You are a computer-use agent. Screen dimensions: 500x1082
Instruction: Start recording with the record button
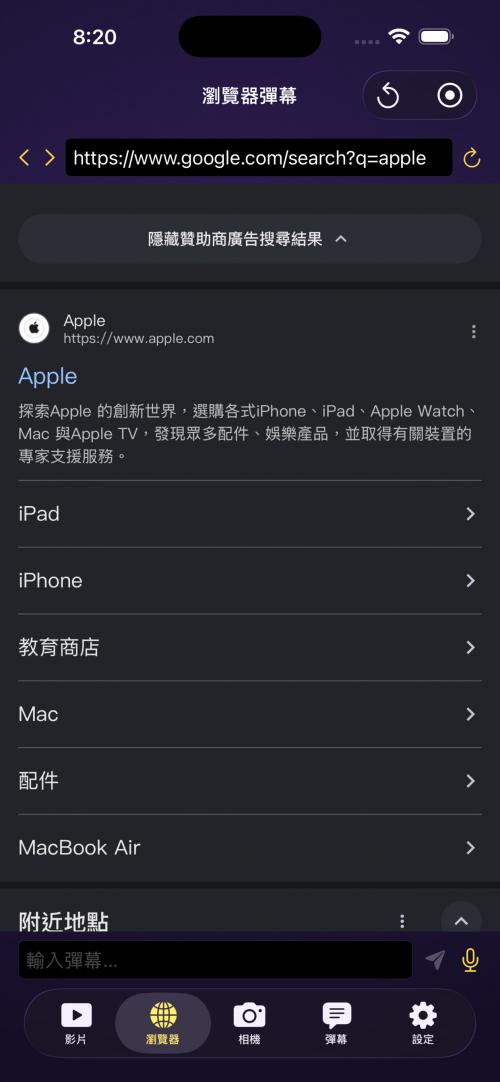(x=450, y=95)
